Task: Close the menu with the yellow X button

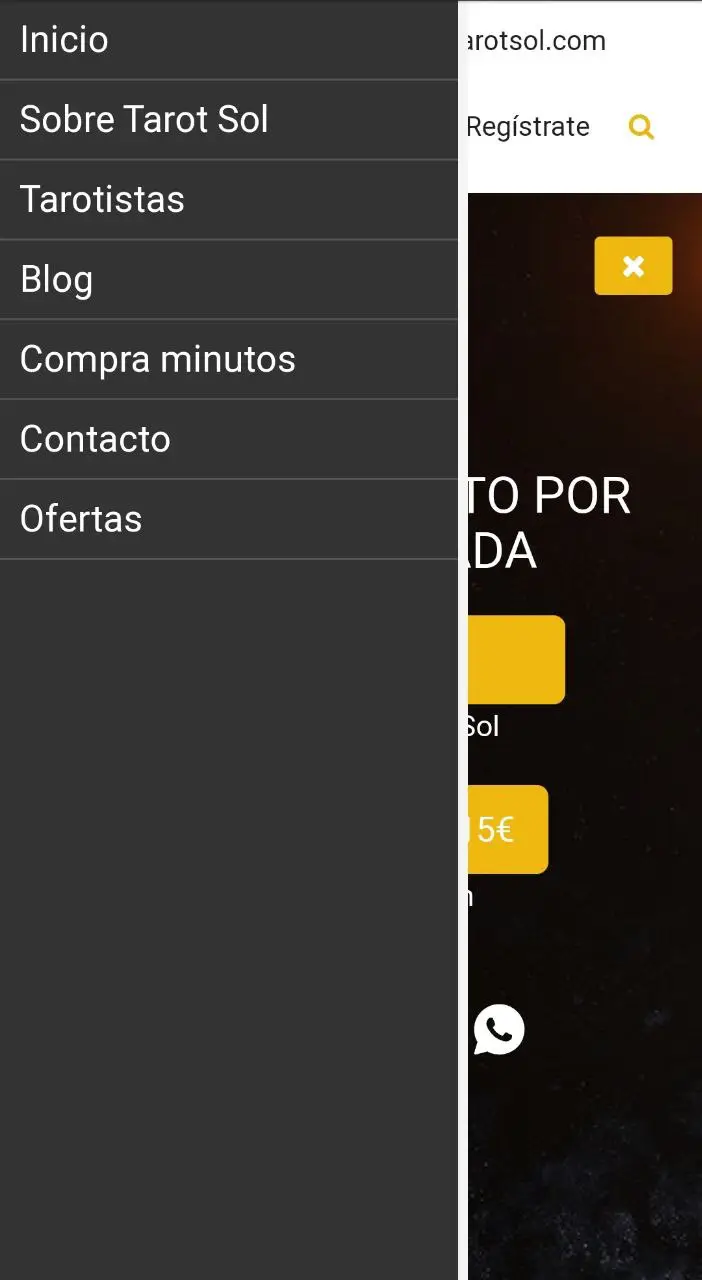Action: (633, 266)
